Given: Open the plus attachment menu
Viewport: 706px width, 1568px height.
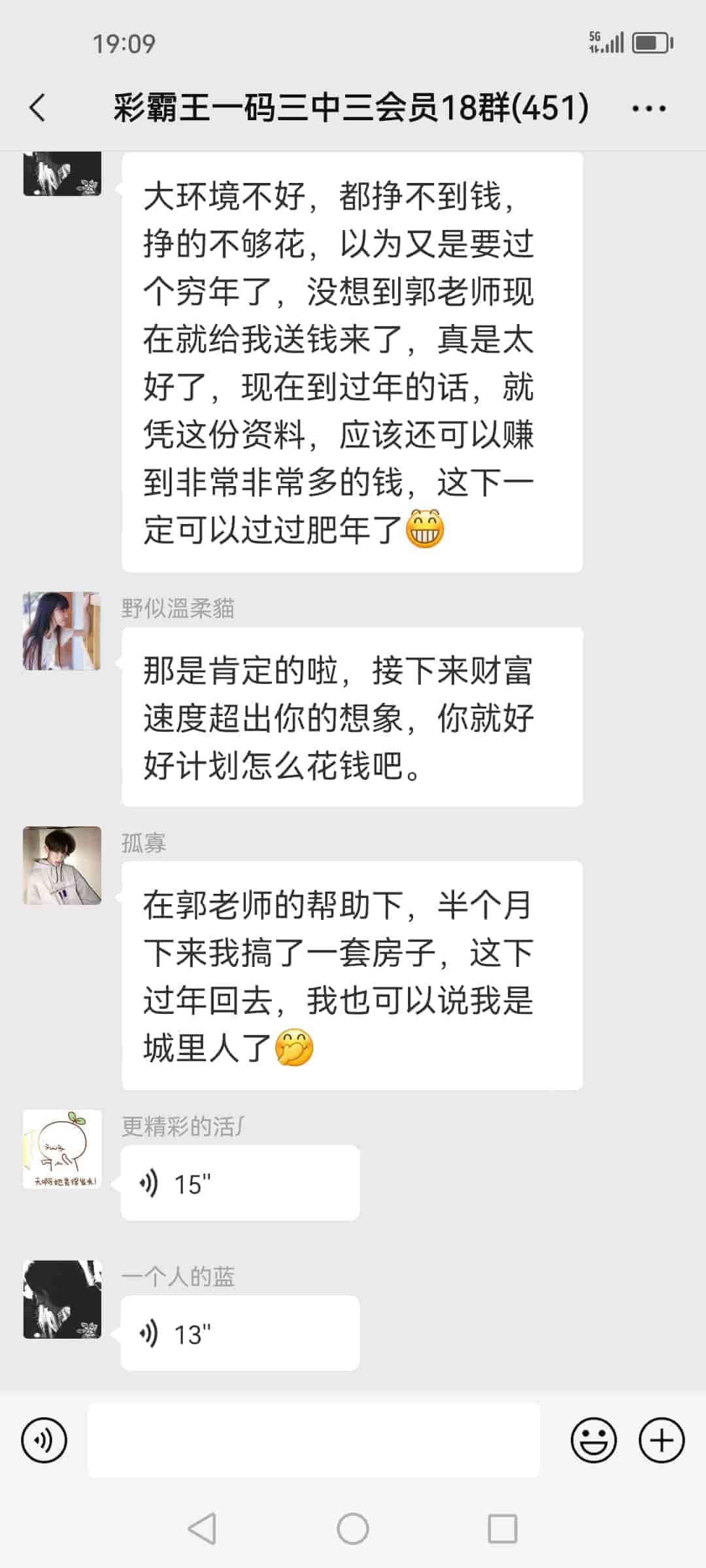Looking at the screenshot, I should [662, 1440].
